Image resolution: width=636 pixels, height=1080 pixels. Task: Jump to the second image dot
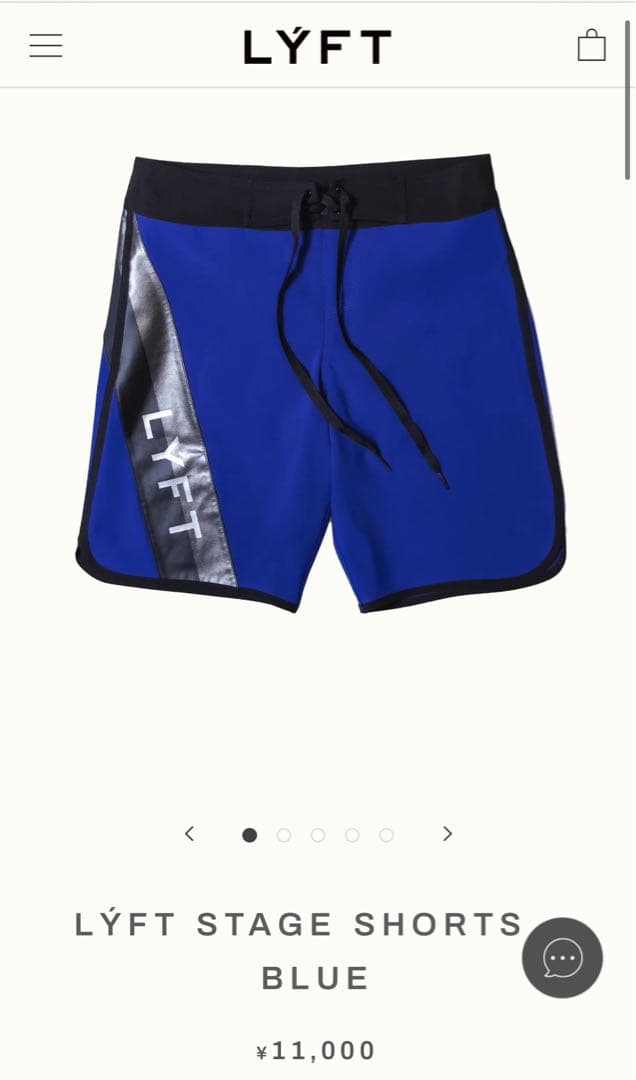click(x=284, y=835)
